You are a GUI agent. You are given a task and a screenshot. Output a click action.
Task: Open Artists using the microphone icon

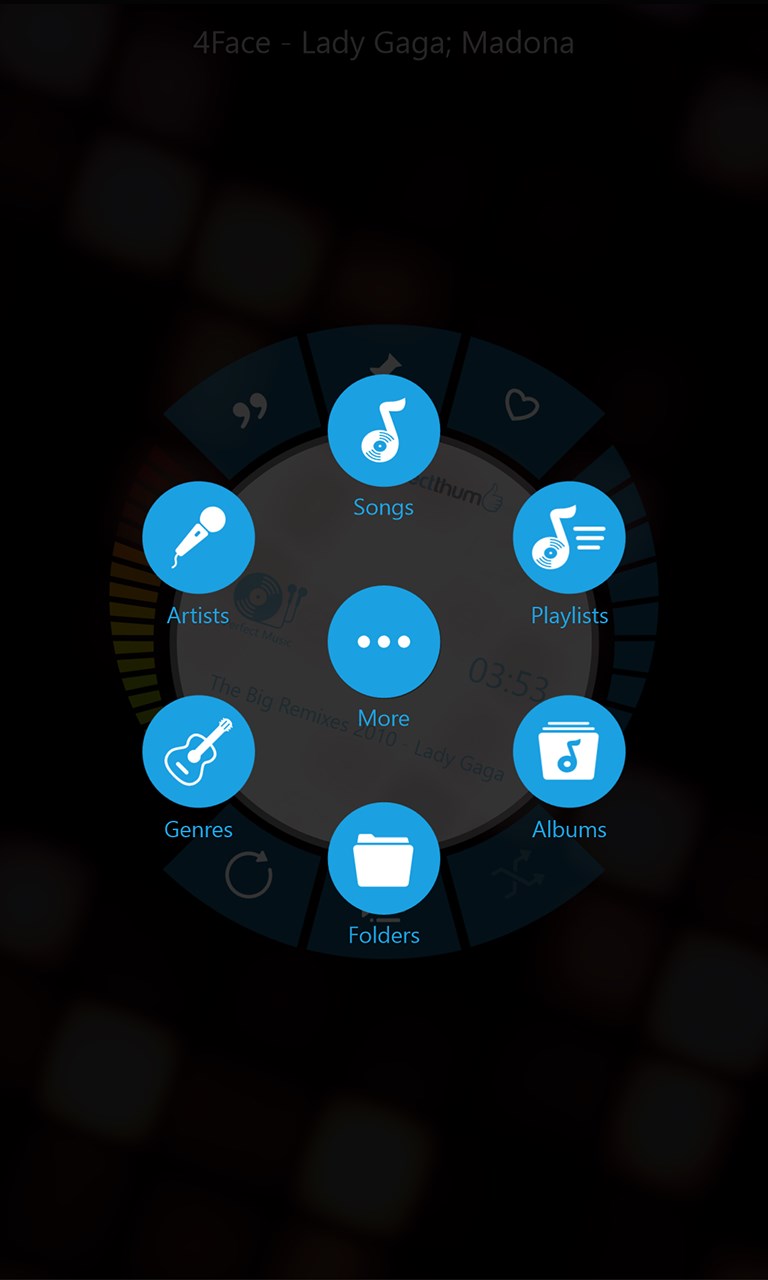pos(198,537)
